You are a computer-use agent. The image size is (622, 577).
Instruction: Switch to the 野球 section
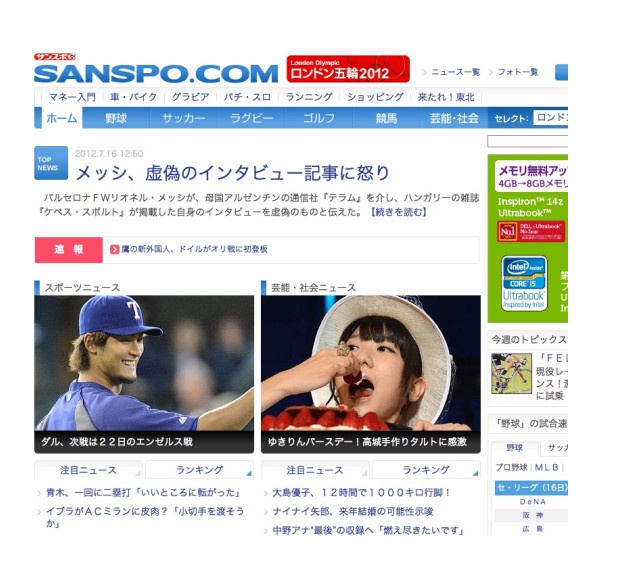pos(116,118)
